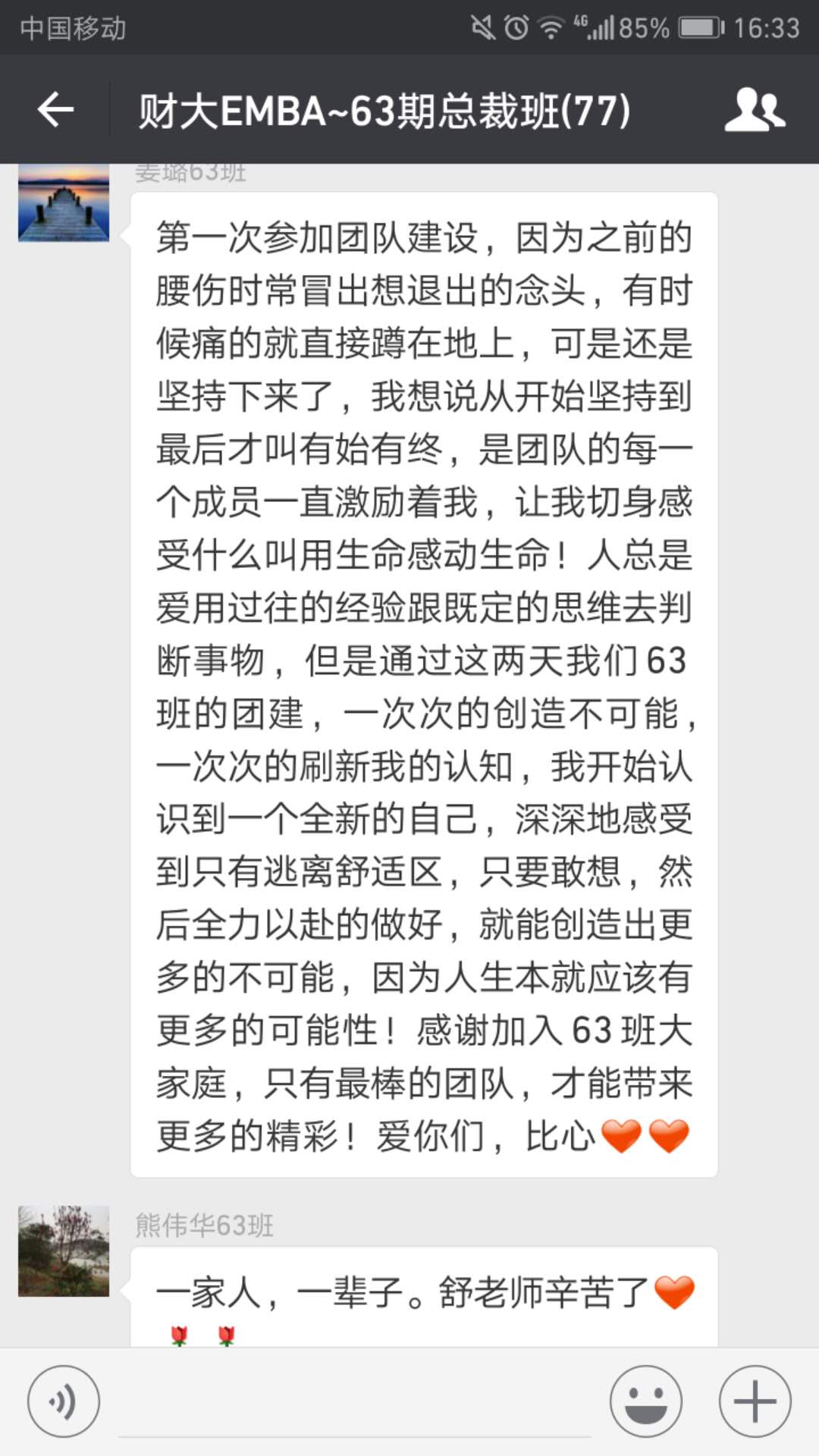Open the pier sunset avatar's profile
Viewport: 819px width, 1456px height.
coord(64,203)
